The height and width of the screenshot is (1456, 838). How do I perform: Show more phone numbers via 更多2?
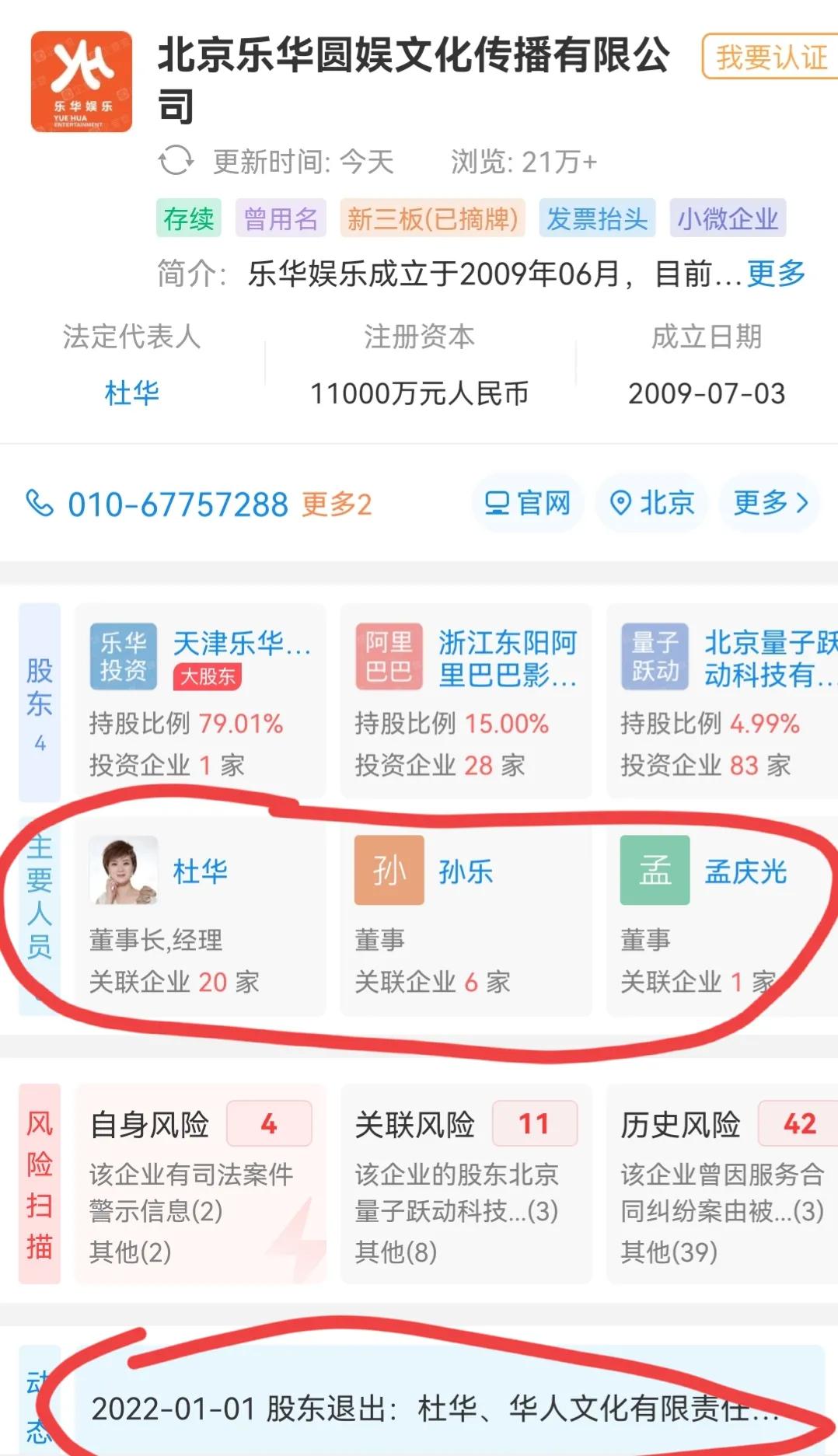click(337, 505)
